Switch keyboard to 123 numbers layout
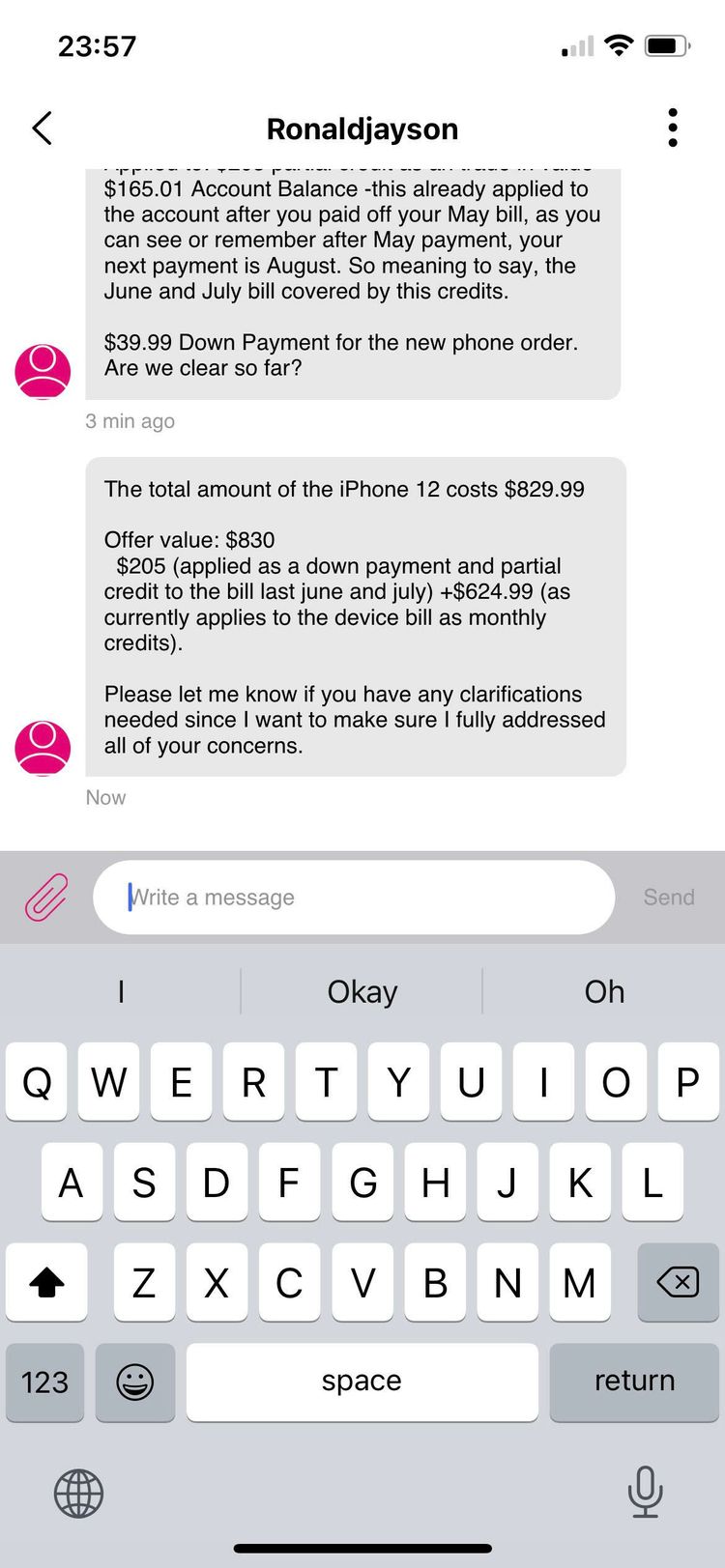The height and width of the screenshot is (1568, 725). pos(44,1382)
